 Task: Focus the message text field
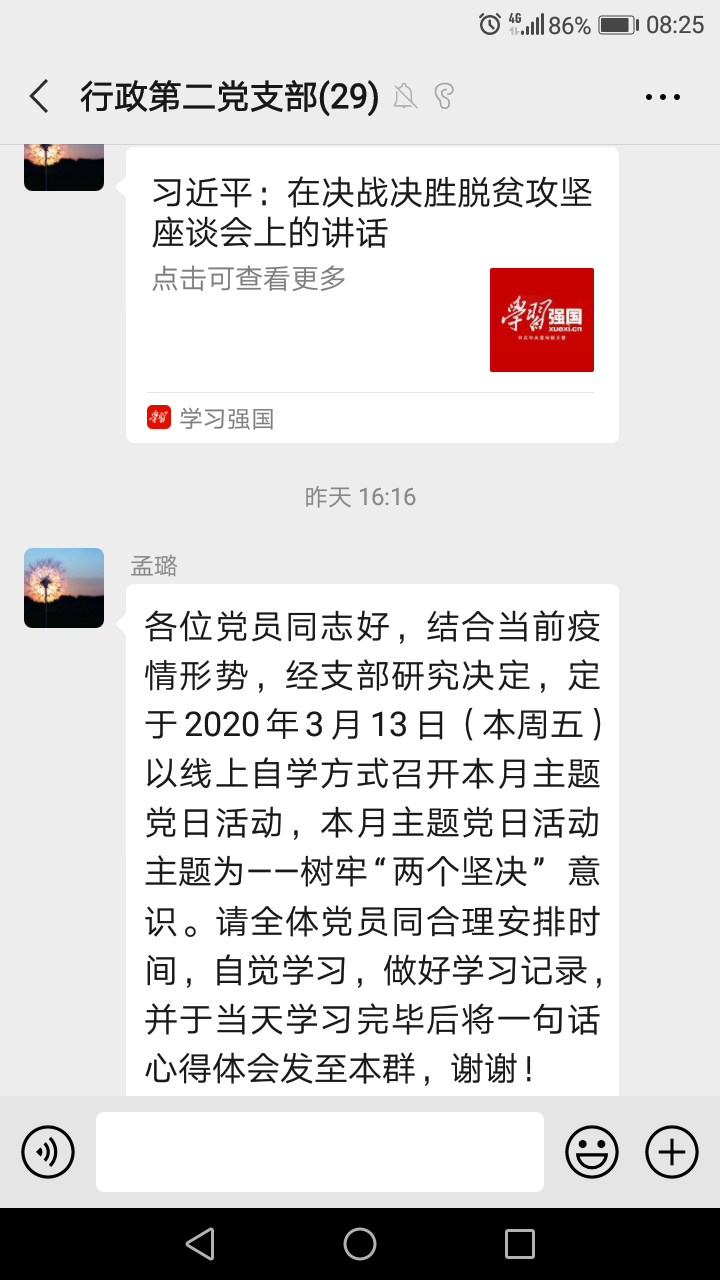click(320, 1152)
